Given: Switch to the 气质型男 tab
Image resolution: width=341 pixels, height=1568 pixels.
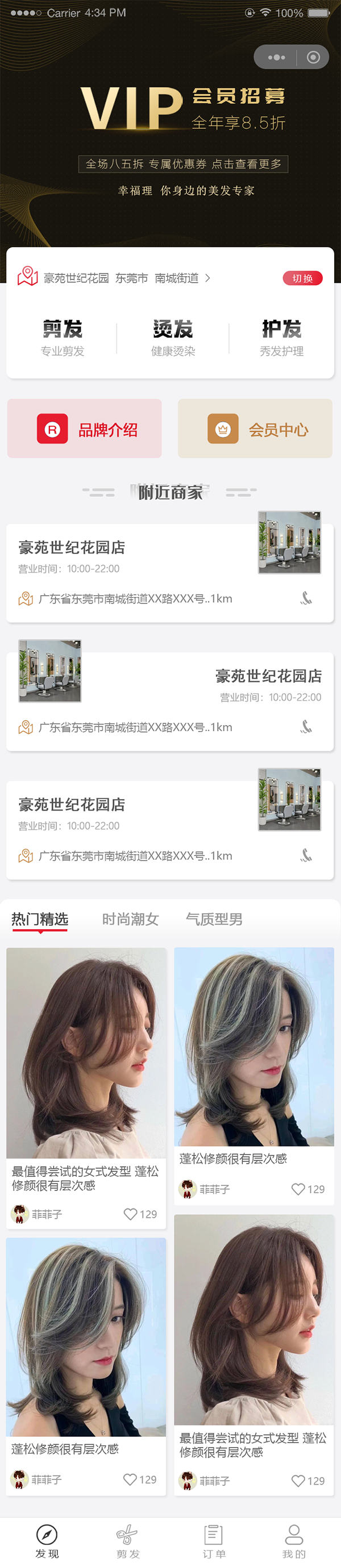Looking at the screenshot, I should 214,919.
